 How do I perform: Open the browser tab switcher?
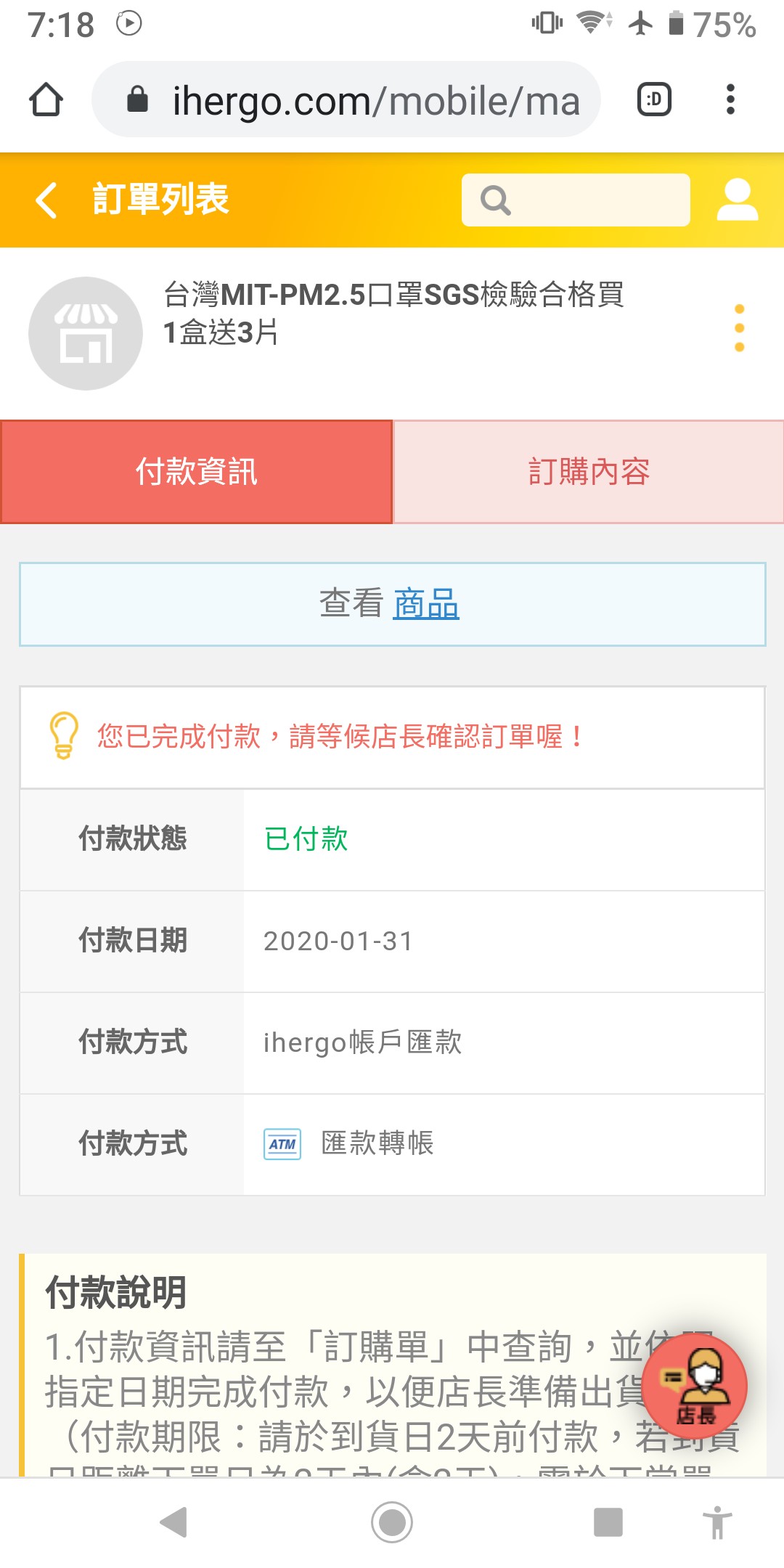tap(654, 99)
